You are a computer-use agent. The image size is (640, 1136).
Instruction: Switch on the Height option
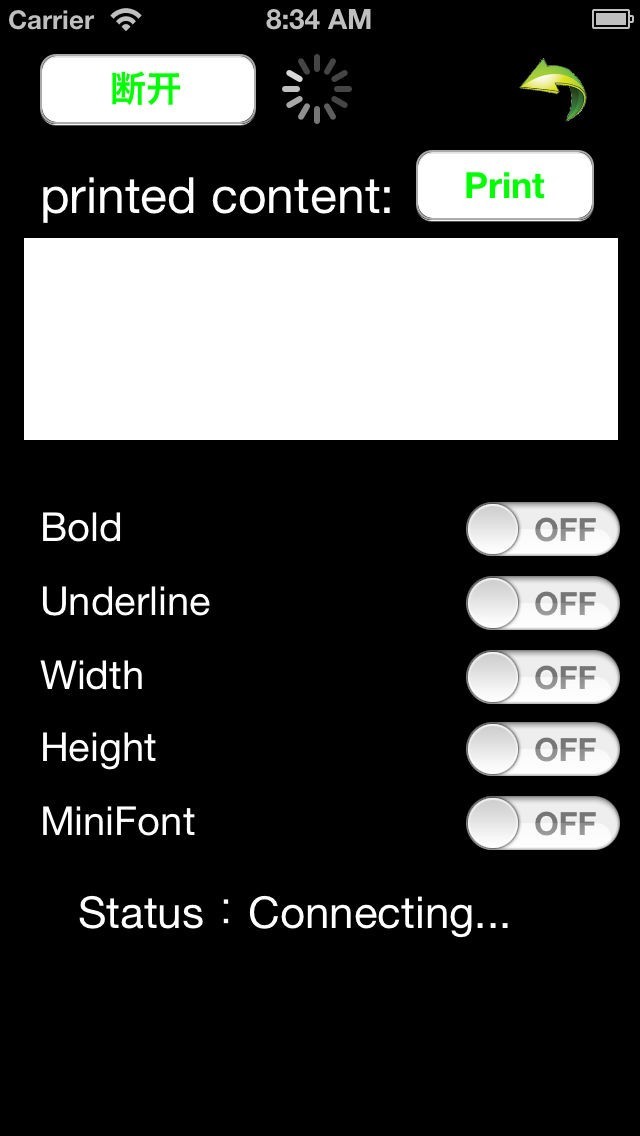pos(542,749)
